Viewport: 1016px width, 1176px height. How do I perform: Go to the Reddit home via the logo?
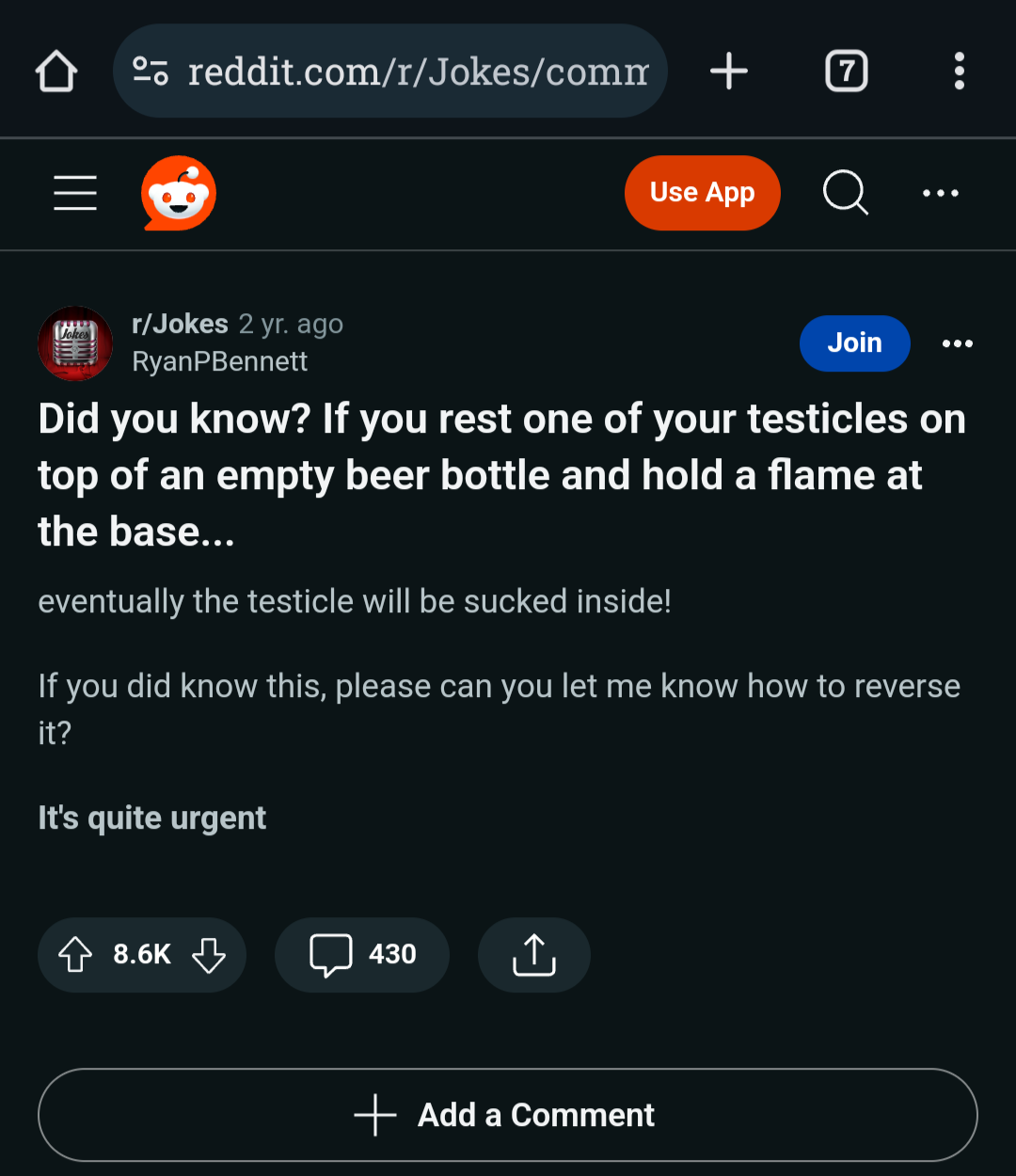pyautogui.click(x=179, y=193)
